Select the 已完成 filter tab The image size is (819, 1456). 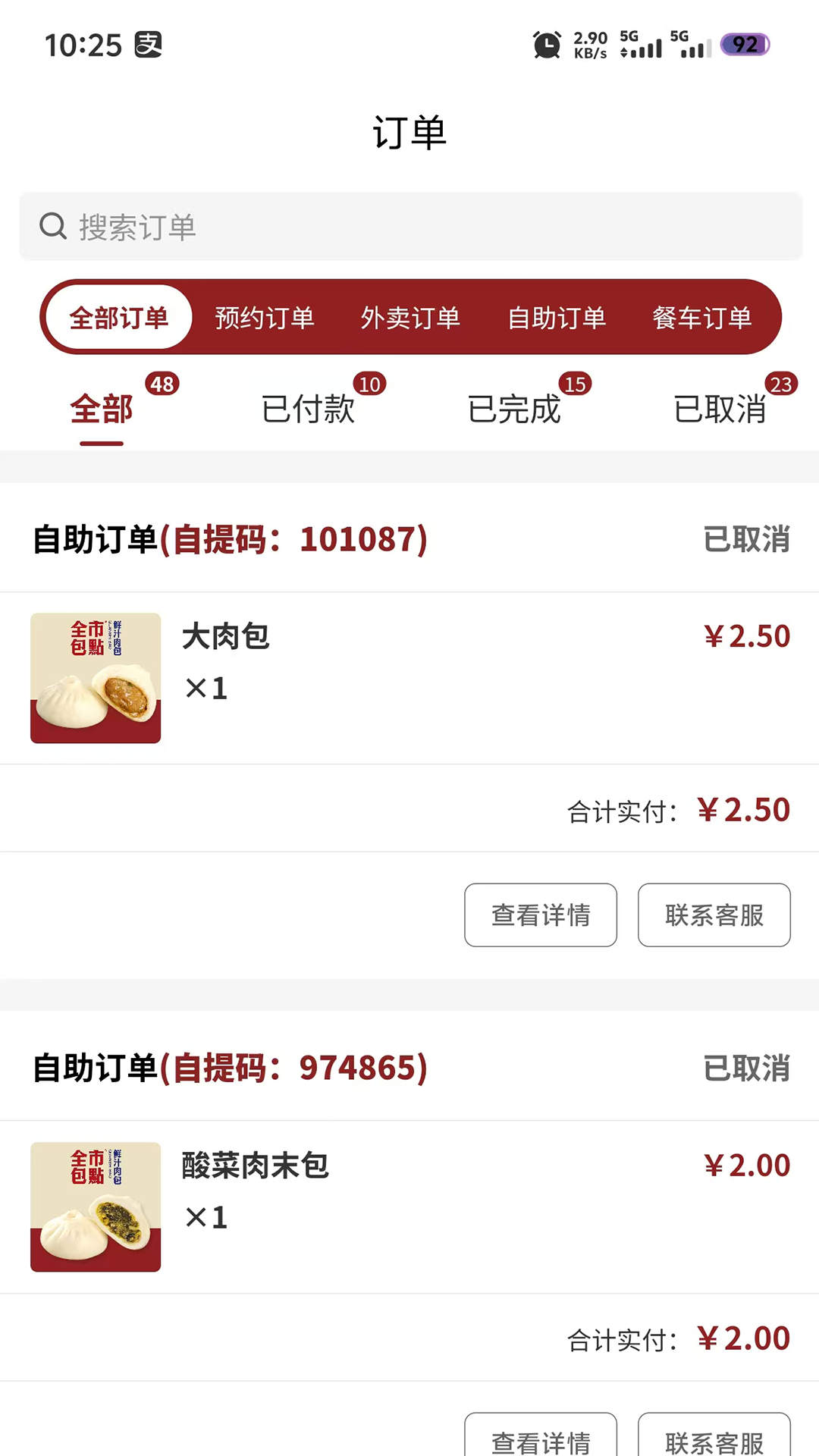514,409
